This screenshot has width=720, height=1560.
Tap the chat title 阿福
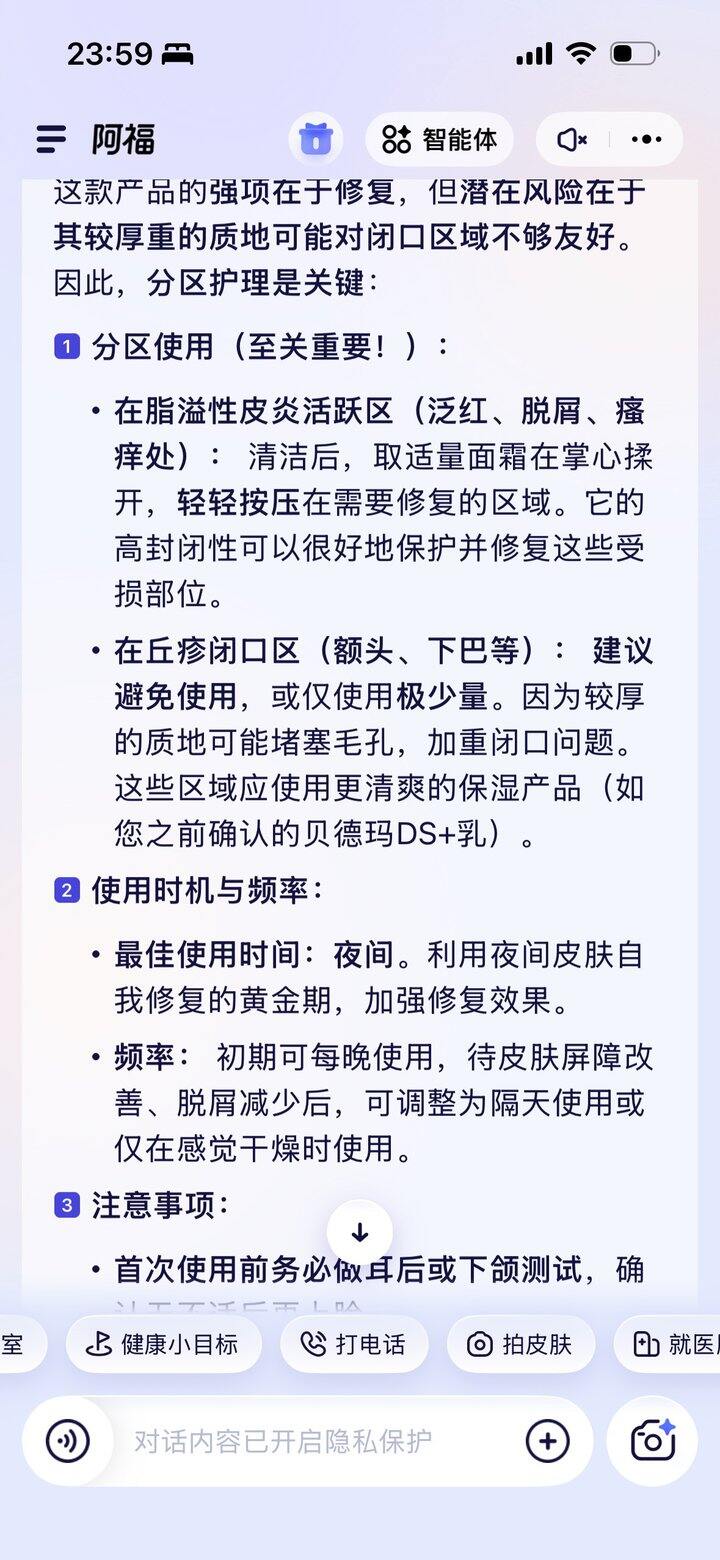(124, 139)
